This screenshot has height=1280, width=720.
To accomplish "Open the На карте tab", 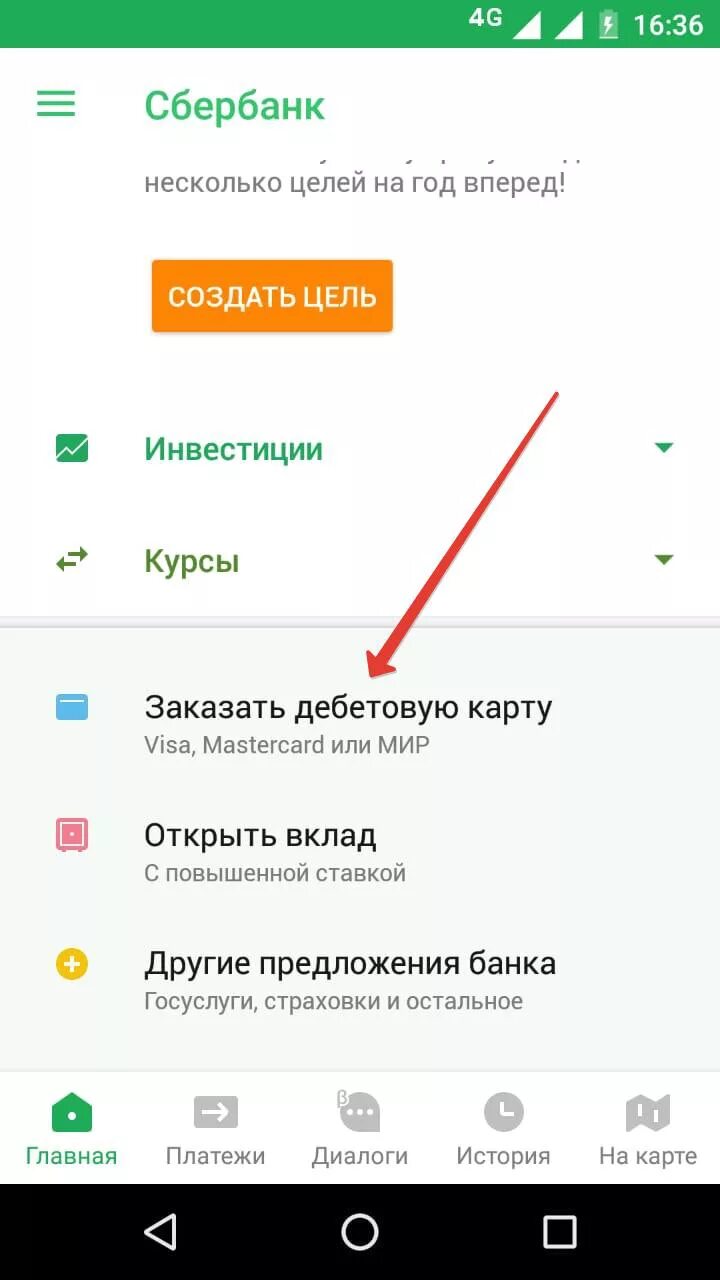I will coord(648,1130).
